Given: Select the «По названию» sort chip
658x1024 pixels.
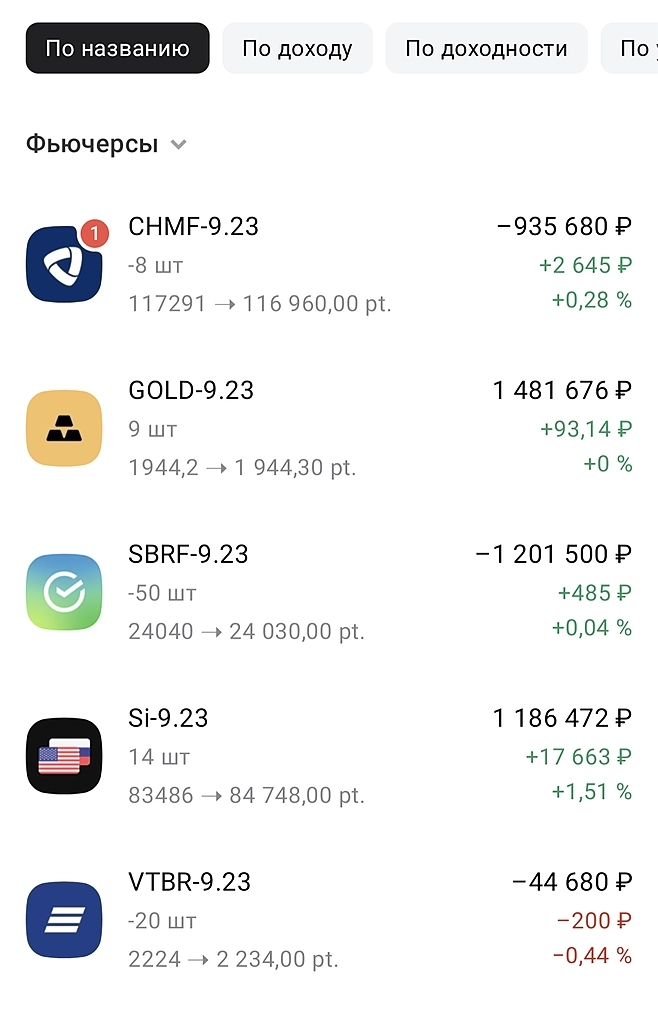Looking at the screenshot, I should [117, 48].
